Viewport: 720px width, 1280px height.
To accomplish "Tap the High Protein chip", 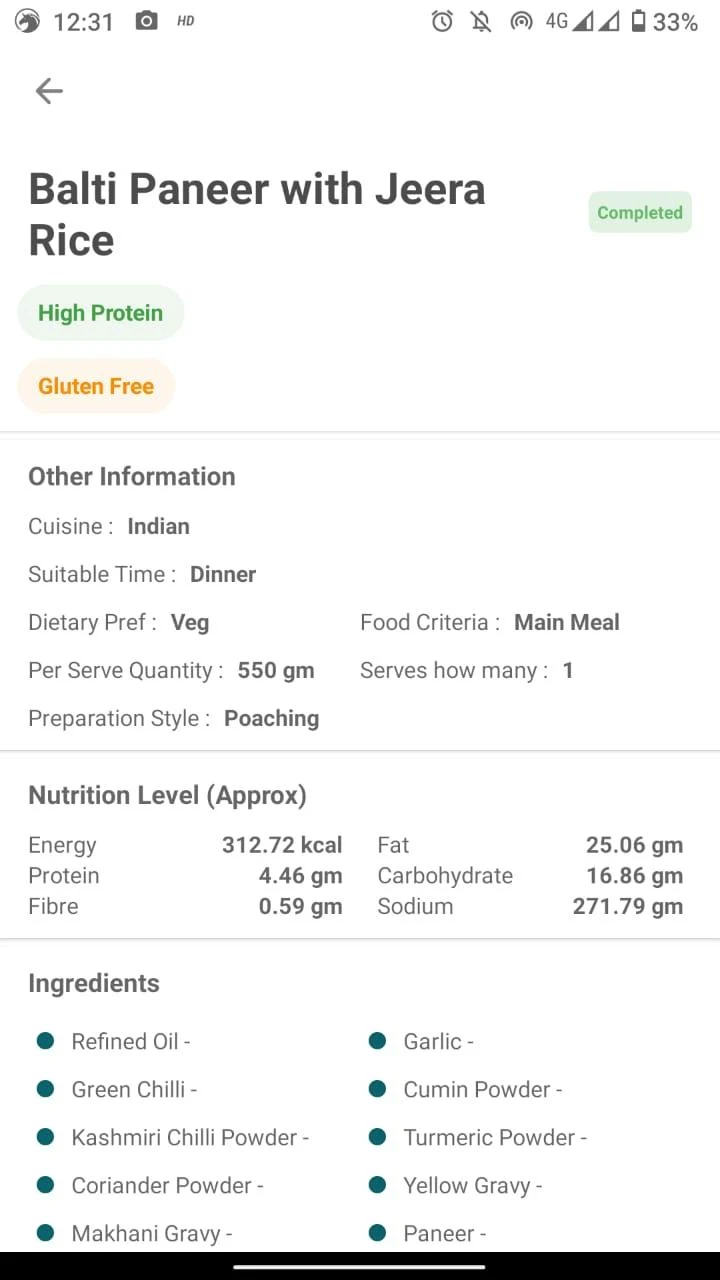I will (x=101, y=313).
